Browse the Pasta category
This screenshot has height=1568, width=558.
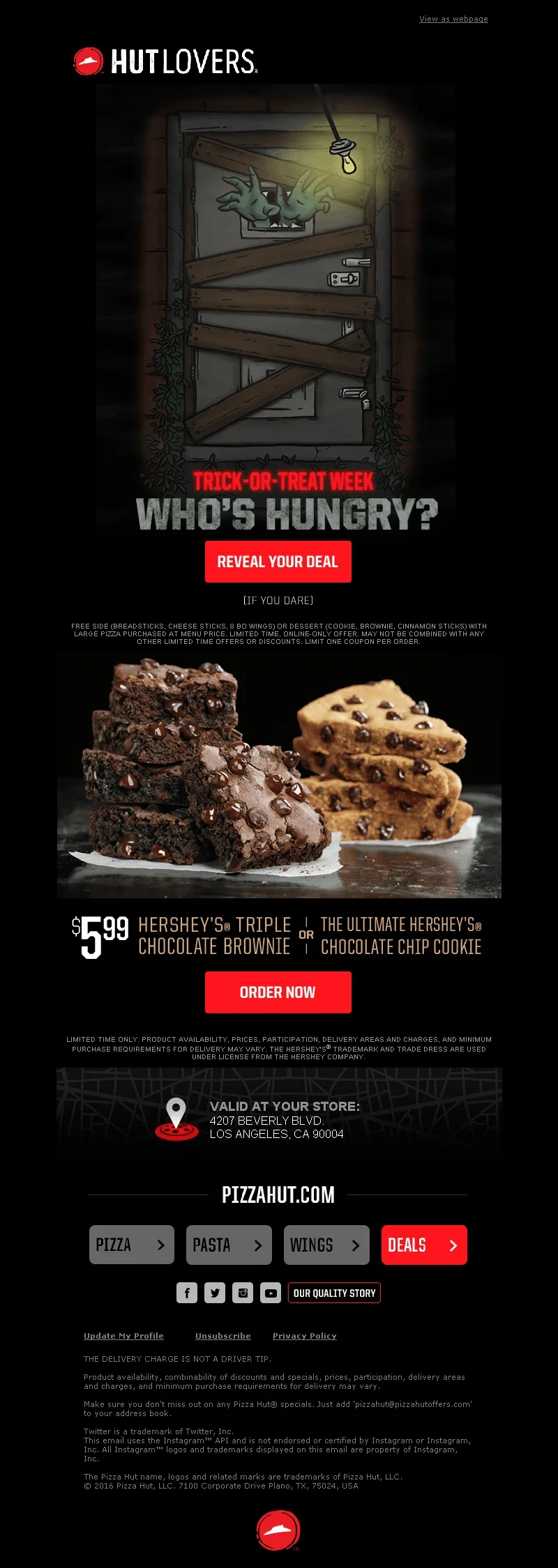[229, 1245]
